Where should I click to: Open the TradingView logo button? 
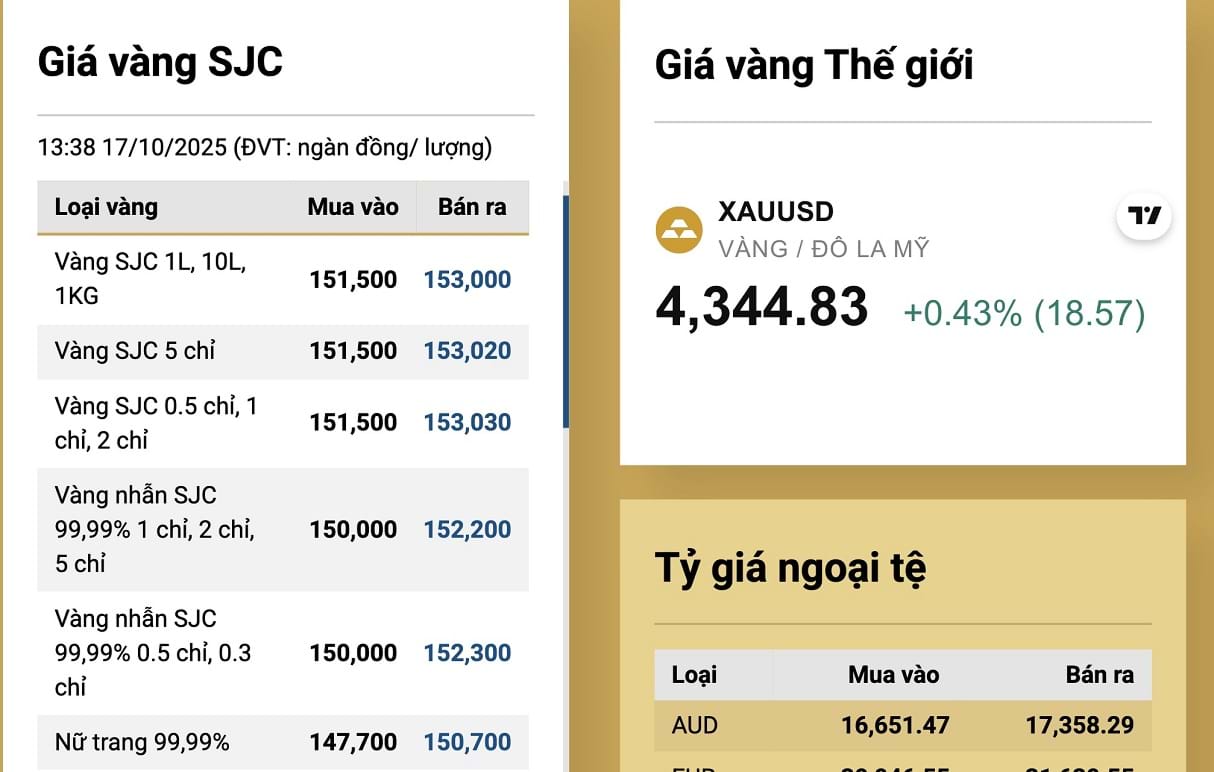click(x=1144, y=216)
